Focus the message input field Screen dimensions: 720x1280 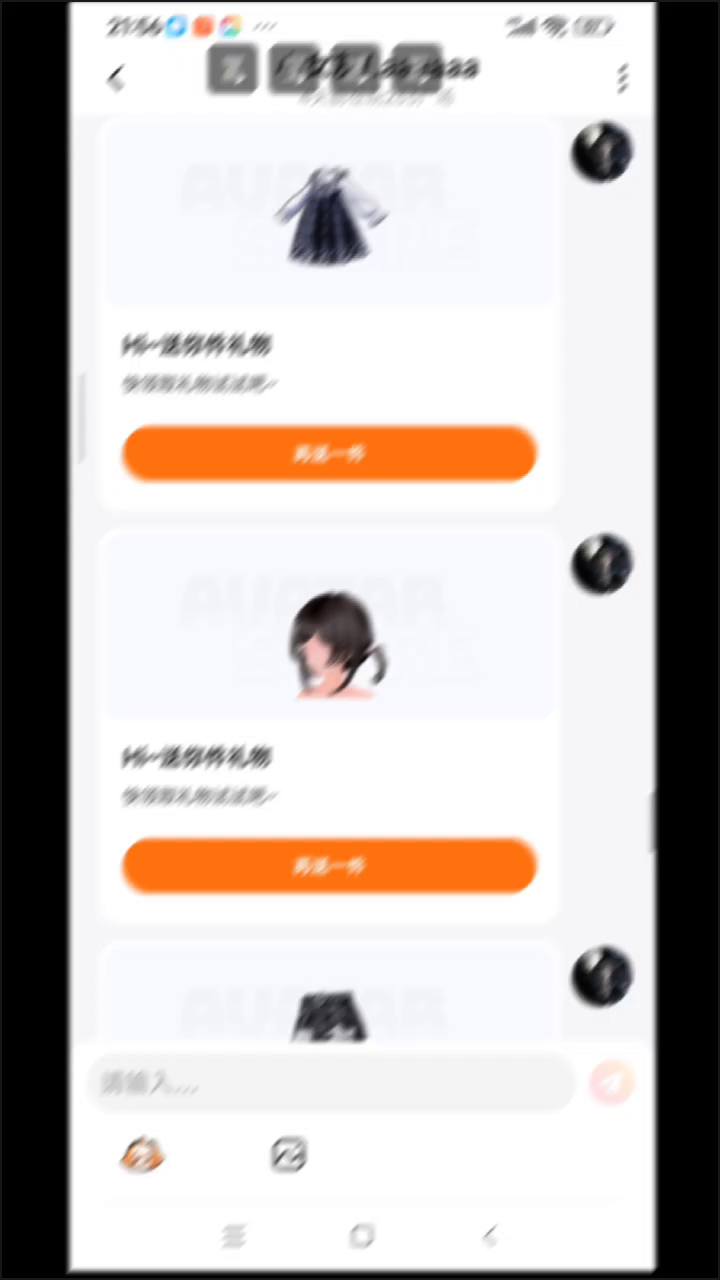coord(332,1082)
